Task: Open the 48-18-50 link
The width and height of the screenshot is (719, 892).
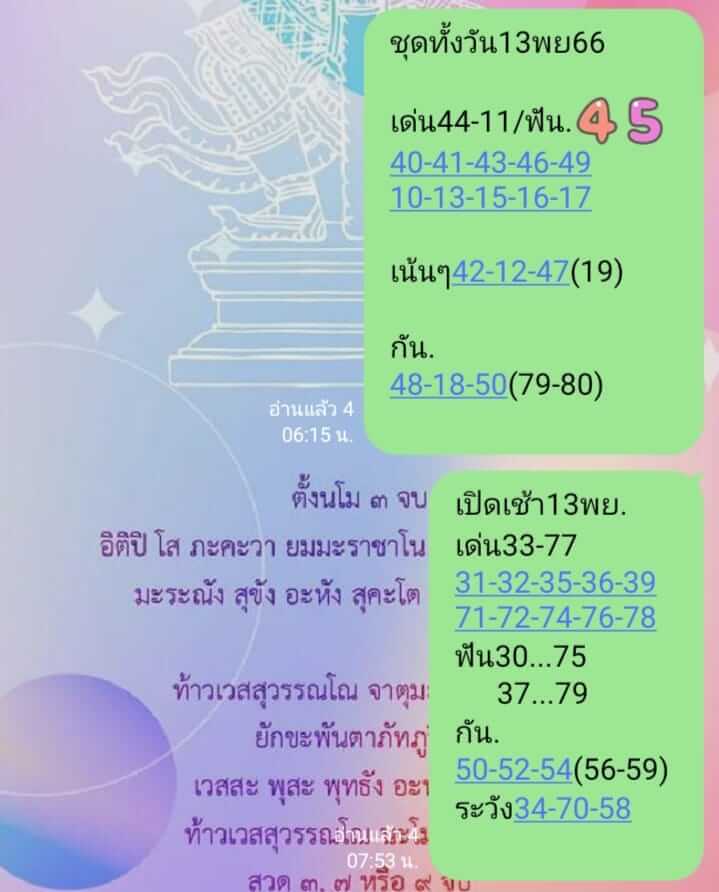Action: coord(449,384)
